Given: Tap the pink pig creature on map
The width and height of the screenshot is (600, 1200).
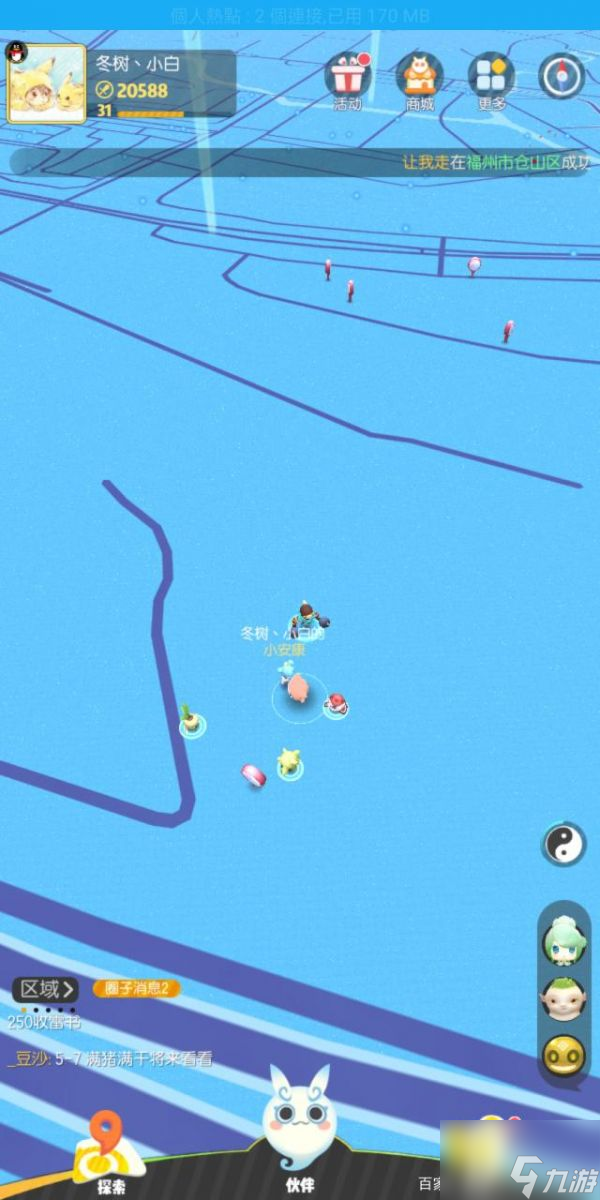Looking at the screenshot, I should tap(297, 688).
